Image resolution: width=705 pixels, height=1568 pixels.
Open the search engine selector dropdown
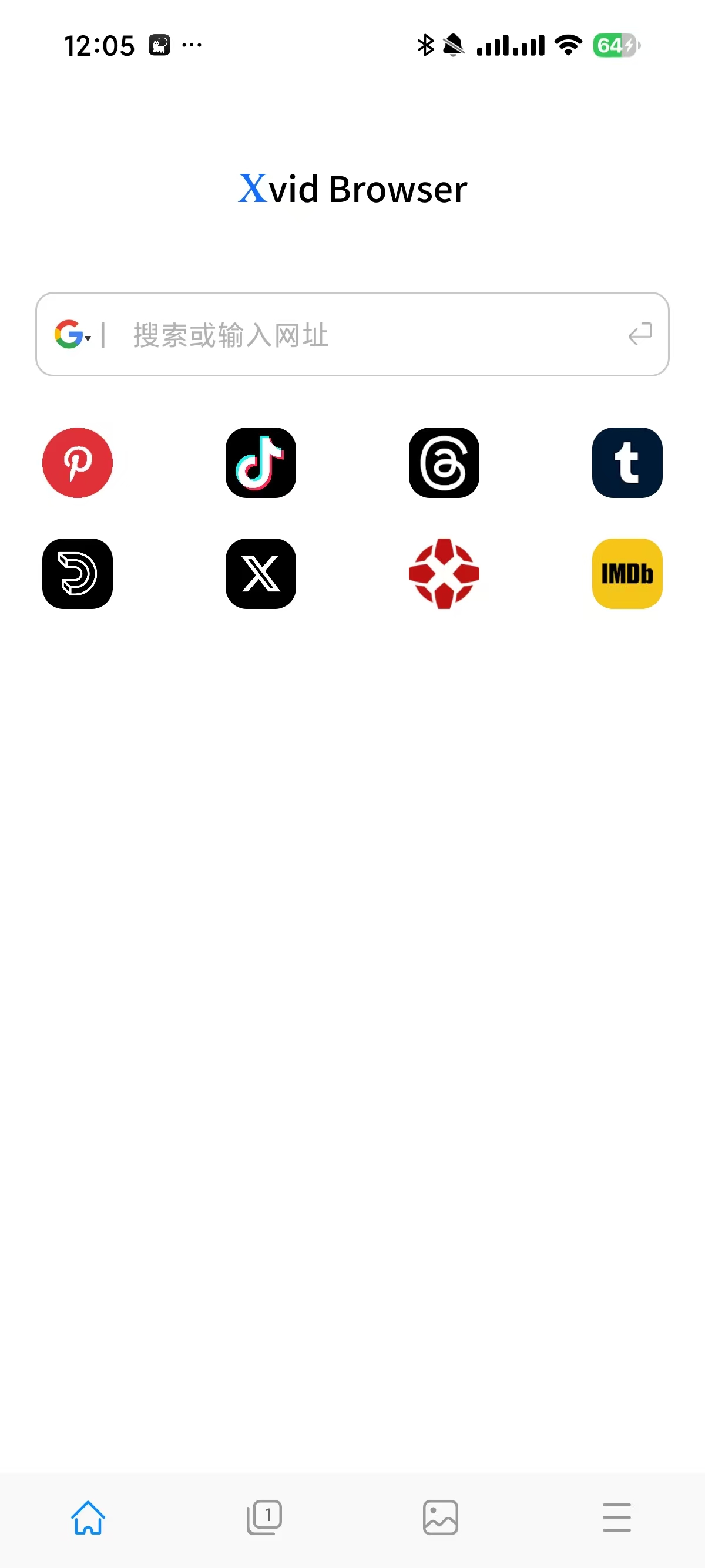click(74, 335)
